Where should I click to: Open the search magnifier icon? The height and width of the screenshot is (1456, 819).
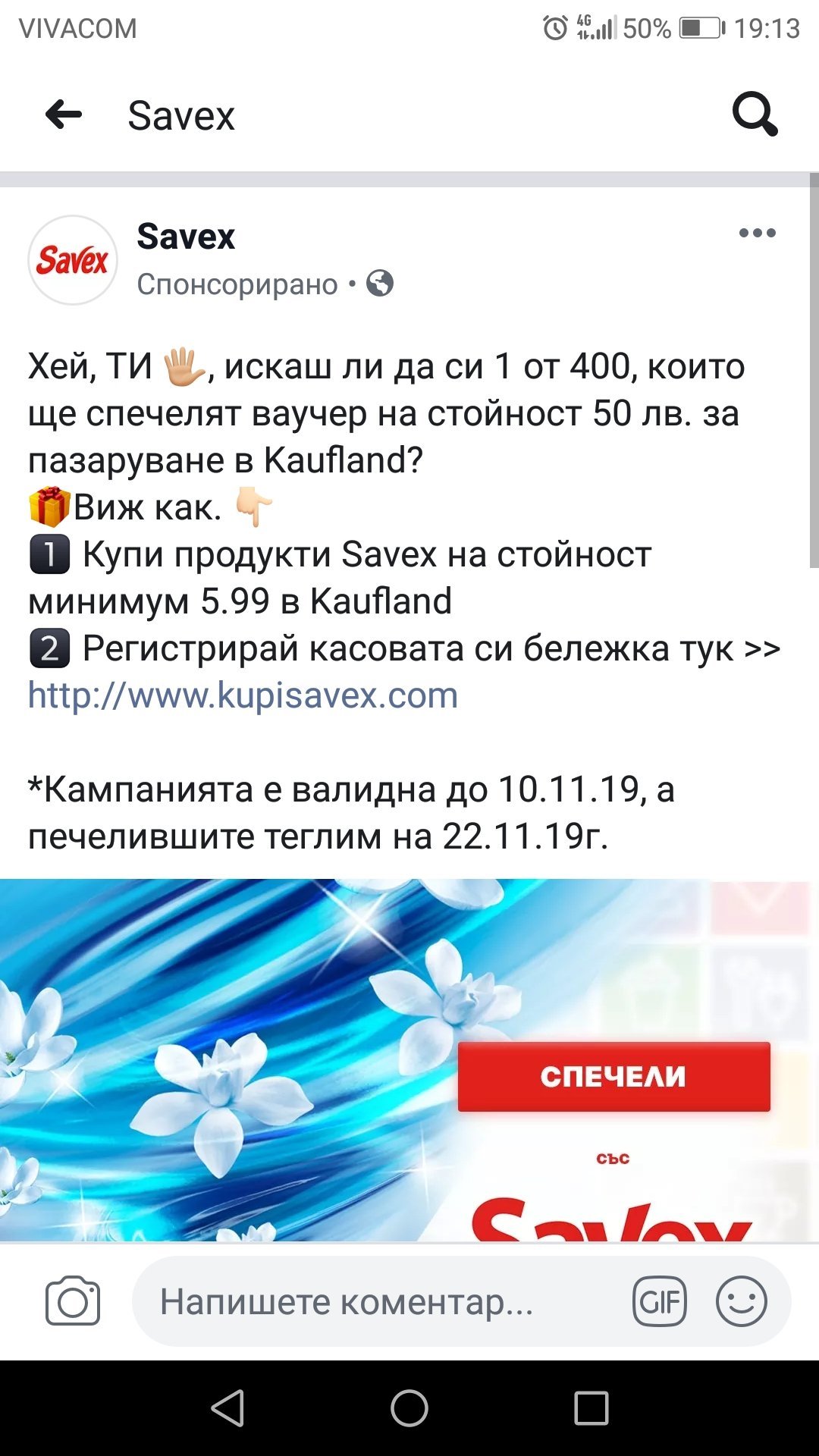(x=755, y=115)
